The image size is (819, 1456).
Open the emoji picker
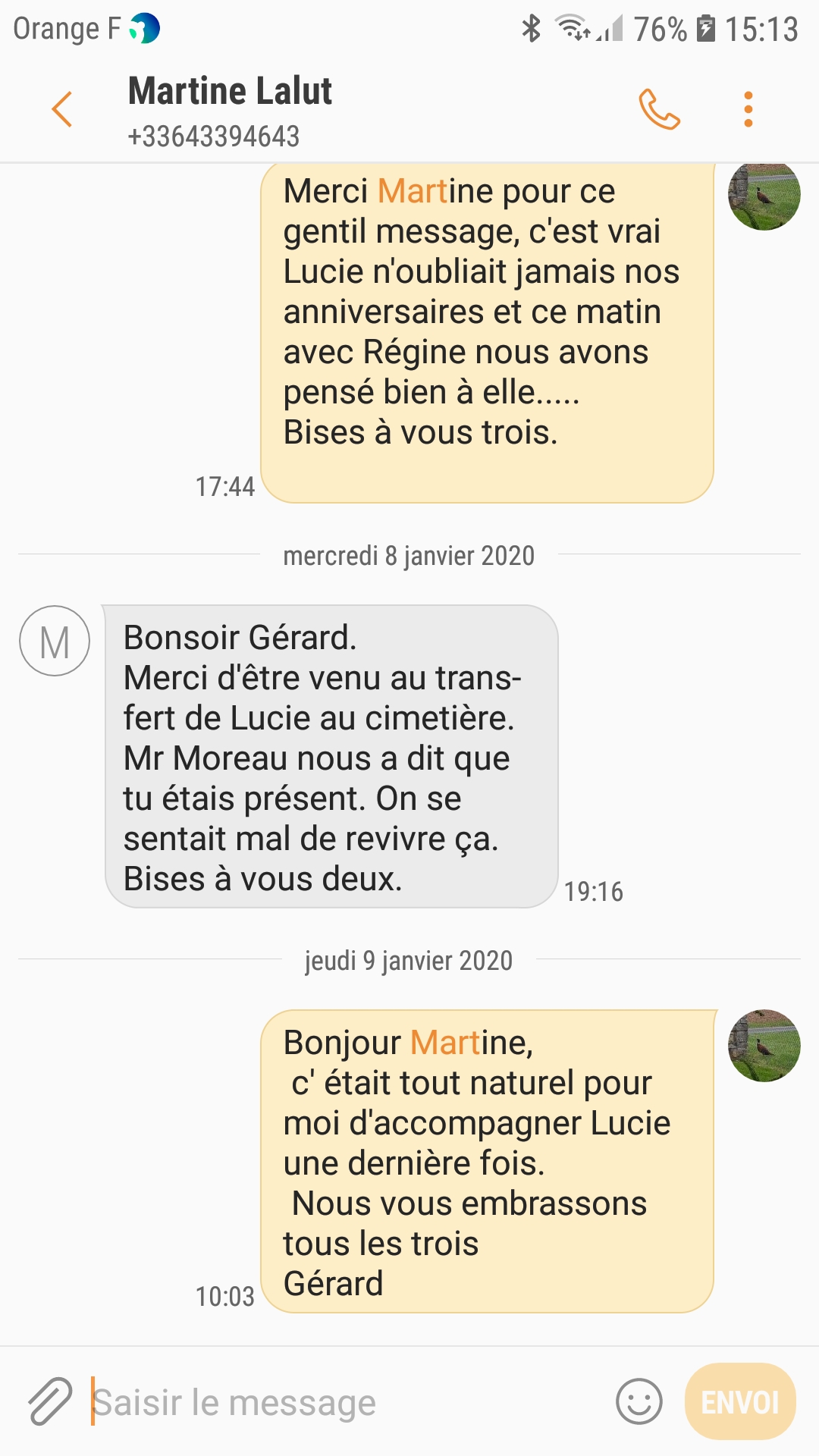[639, 1401]
